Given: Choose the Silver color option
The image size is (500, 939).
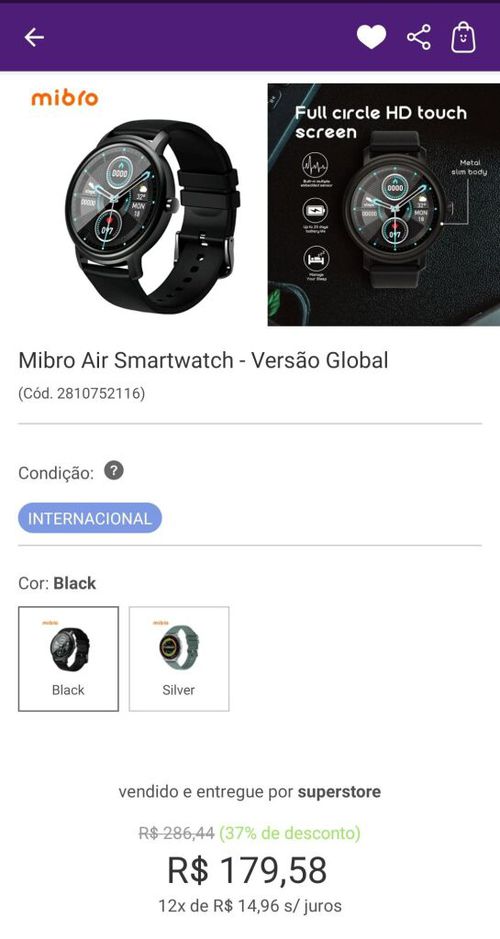Looking at the screenshot, I should 179,659.
